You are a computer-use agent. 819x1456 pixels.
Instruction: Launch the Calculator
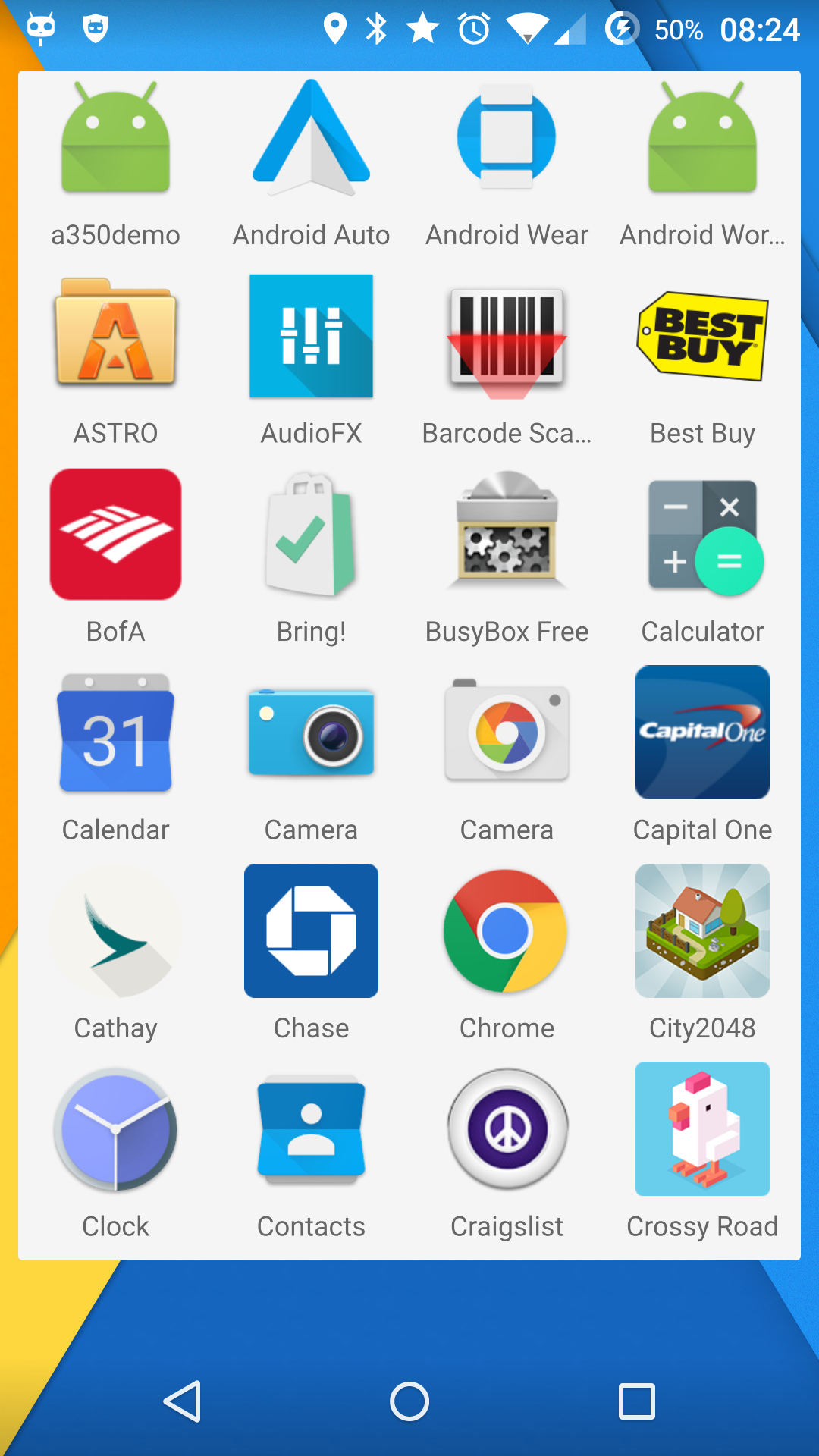click(x=702, y=534)
